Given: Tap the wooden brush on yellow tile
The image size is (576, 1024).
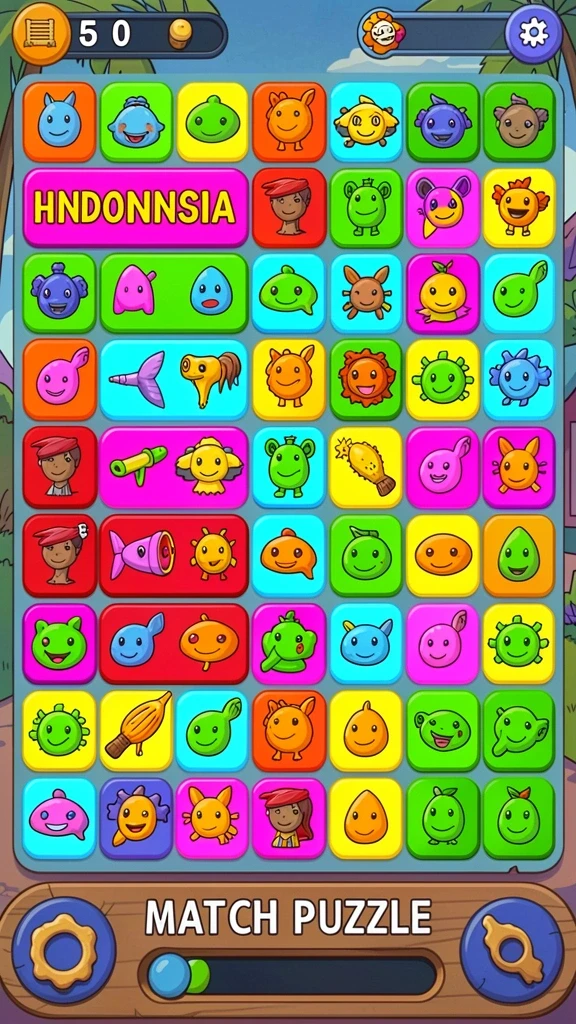Looking at the screenshot, I should pyautogui.click(x=136, y=731).
